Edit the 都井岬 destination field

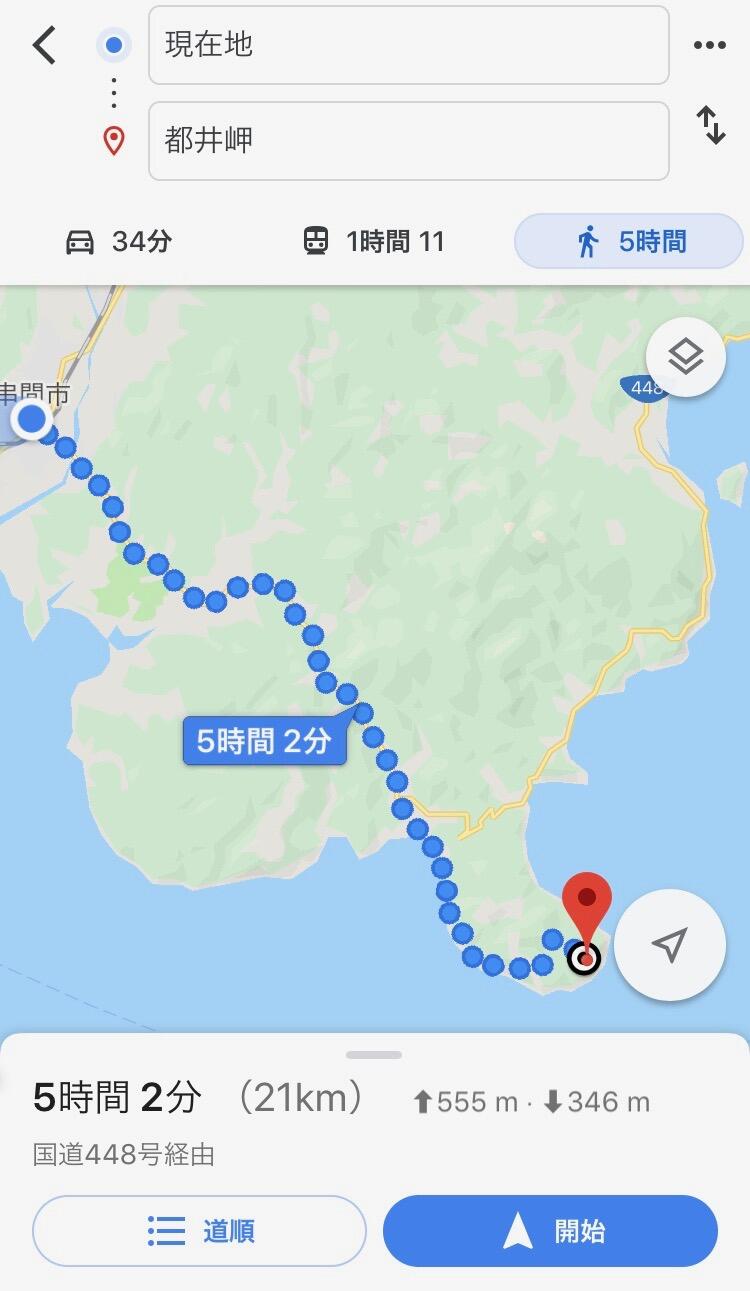point(409,141)
